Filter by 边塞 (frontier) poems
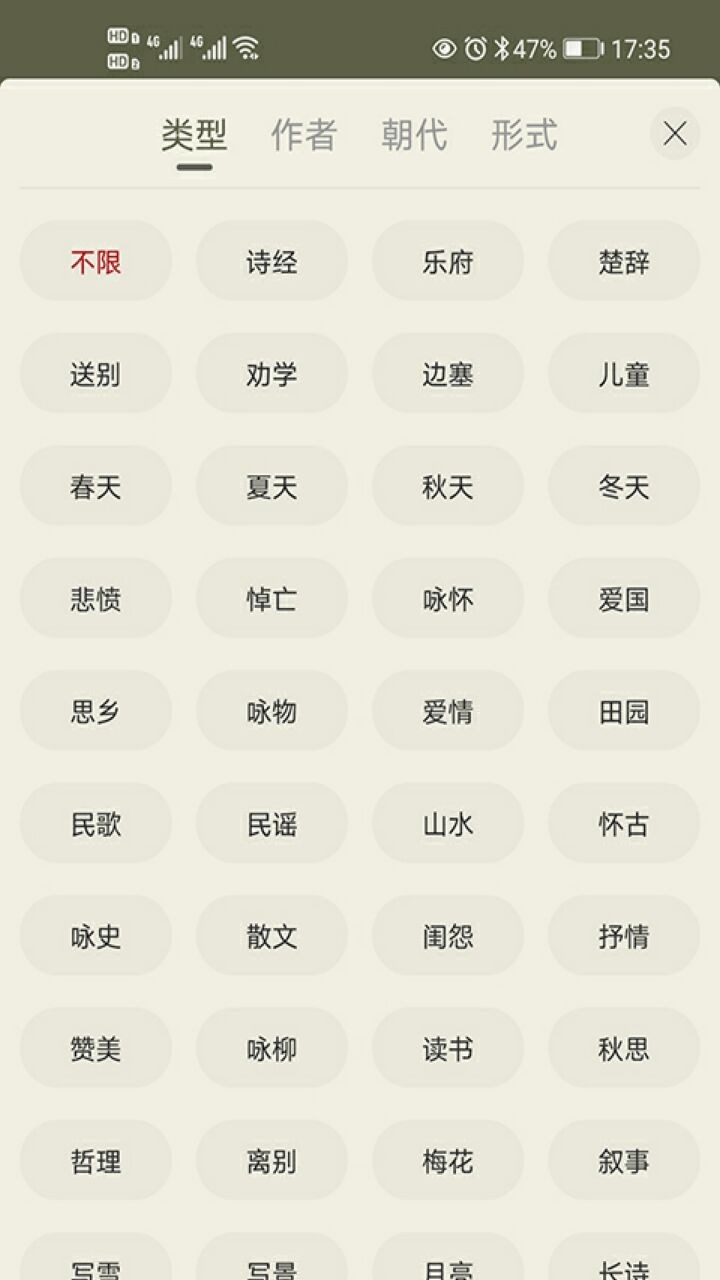720x1280 pixels. 447,373
